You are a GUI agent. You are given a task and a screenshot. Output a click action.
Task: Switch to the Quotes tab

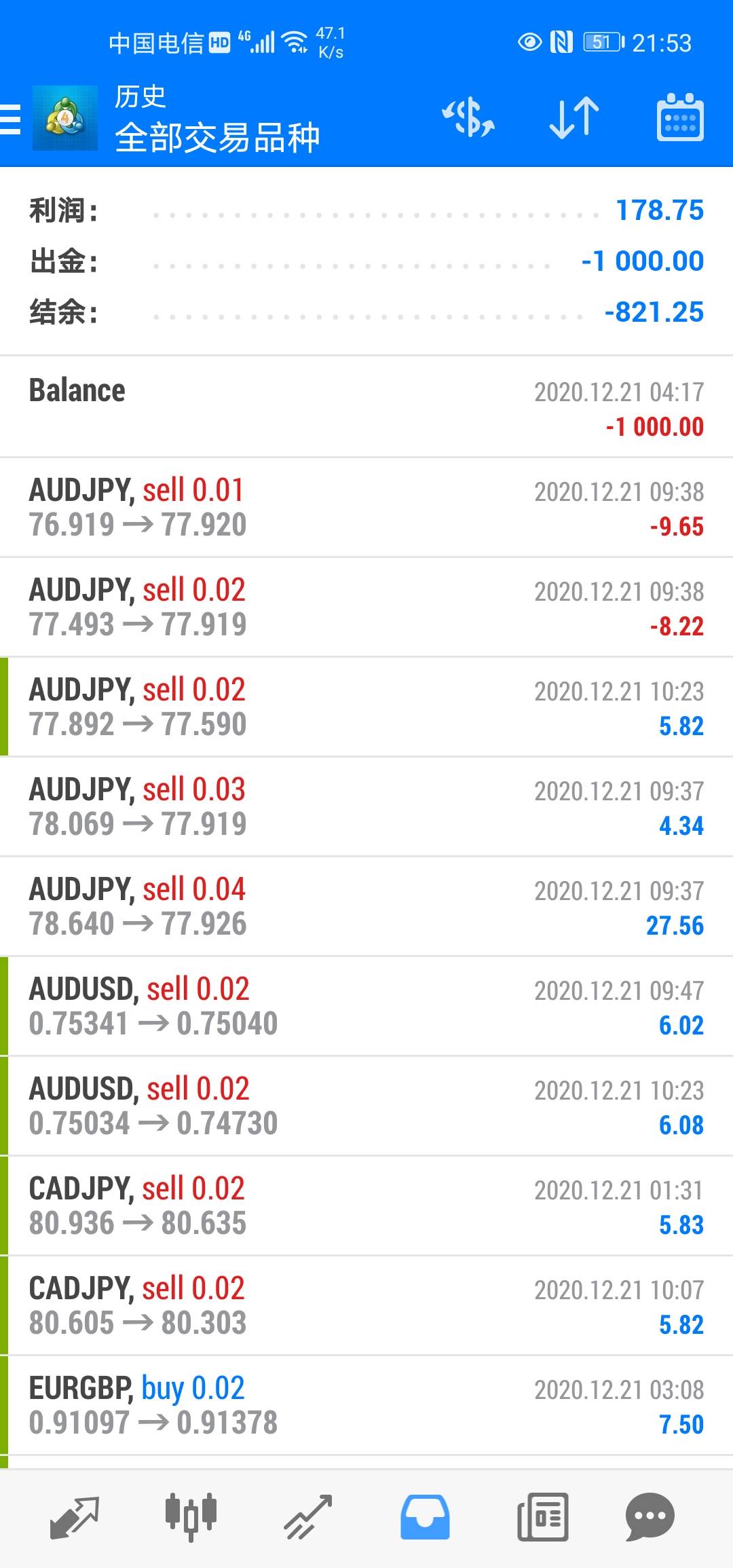tap(75, 1516)
